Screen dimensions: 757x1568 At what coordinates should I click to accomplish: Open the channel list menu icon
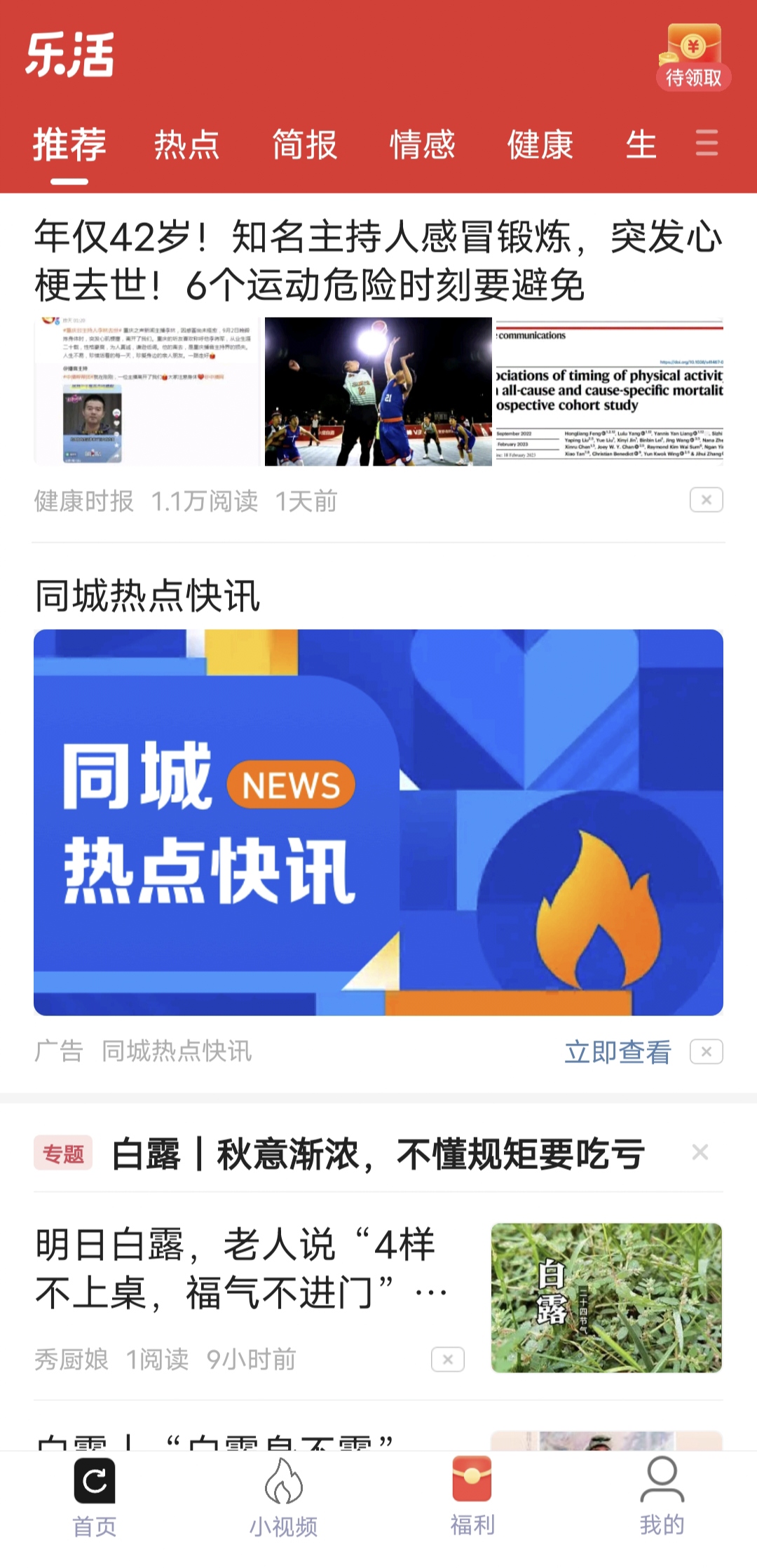coord(706,143)
